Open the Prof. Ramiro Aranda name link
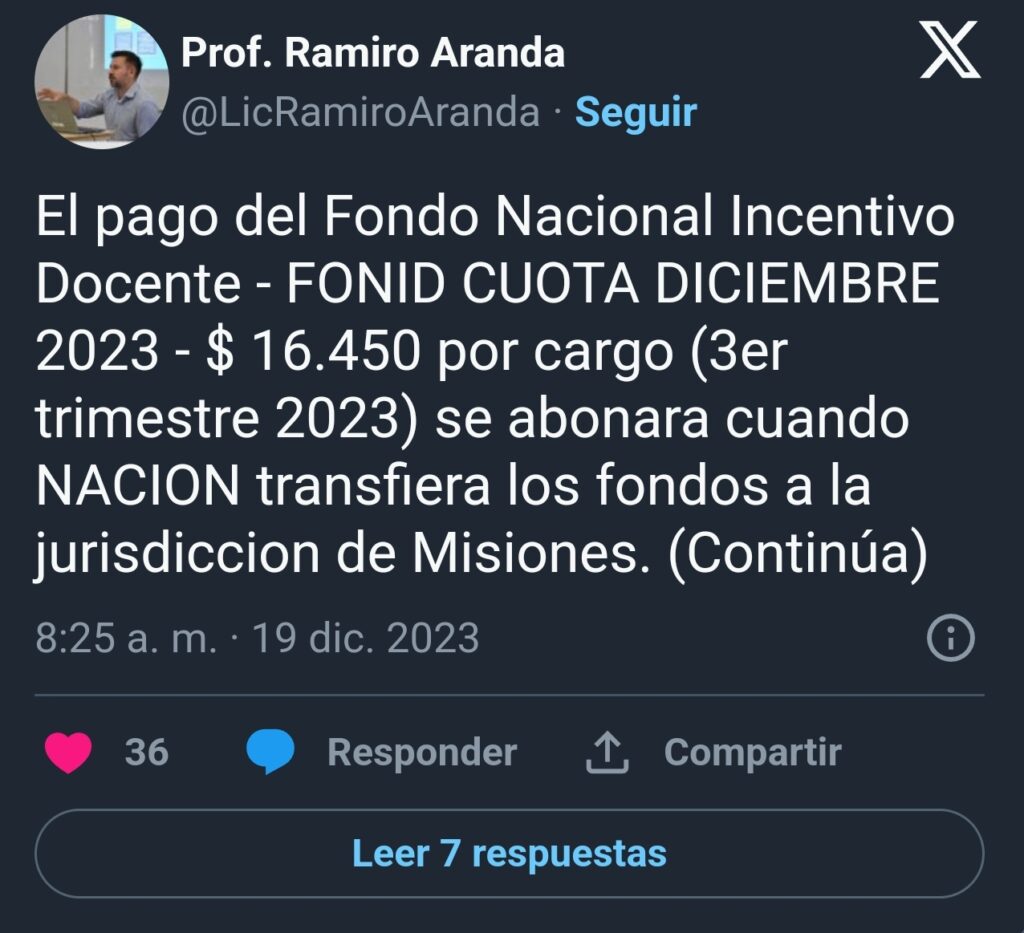The width and height of the screenshot is (1024, 933). [372, 53]
